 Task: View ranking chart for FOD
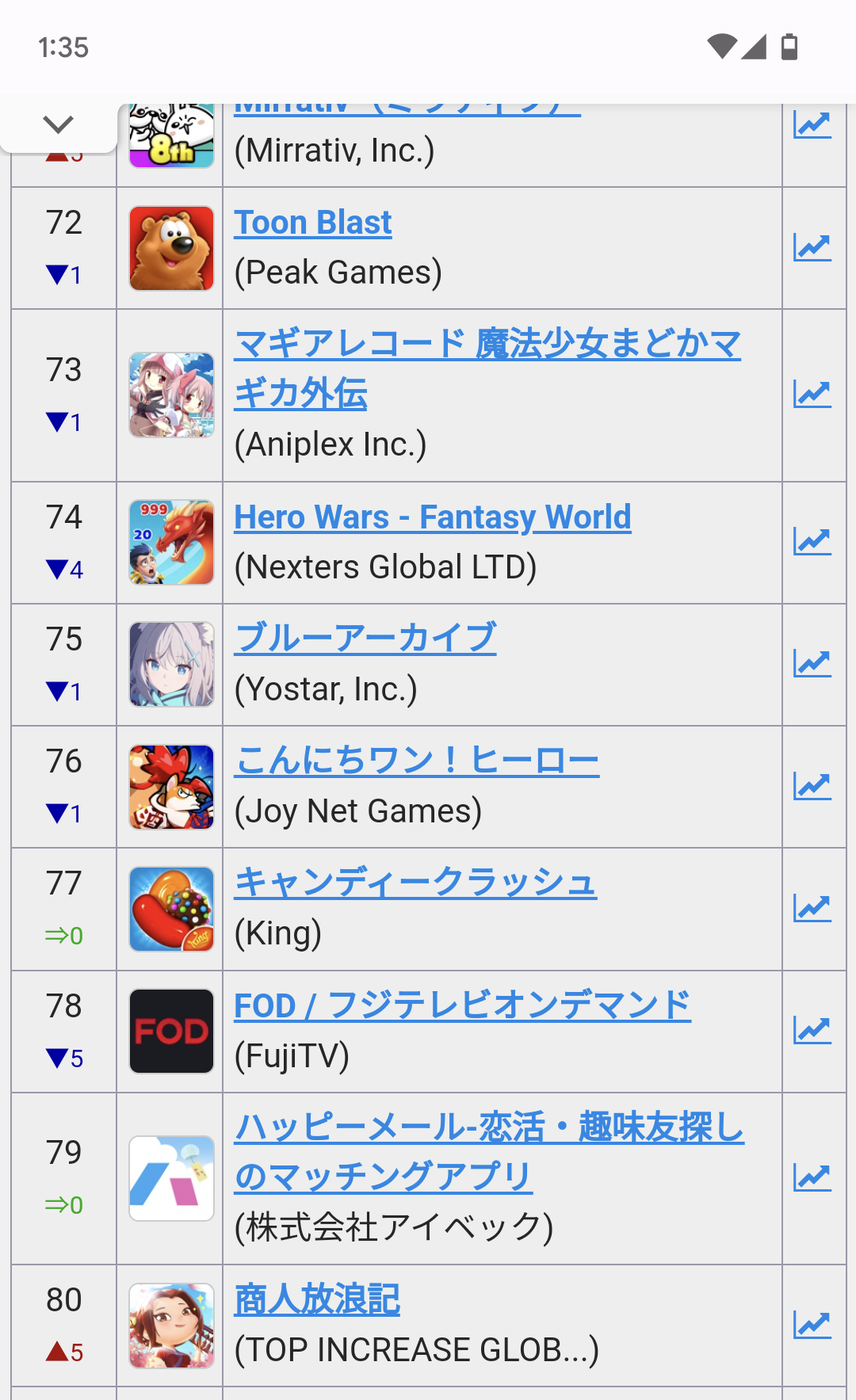tap(812, 1030)
